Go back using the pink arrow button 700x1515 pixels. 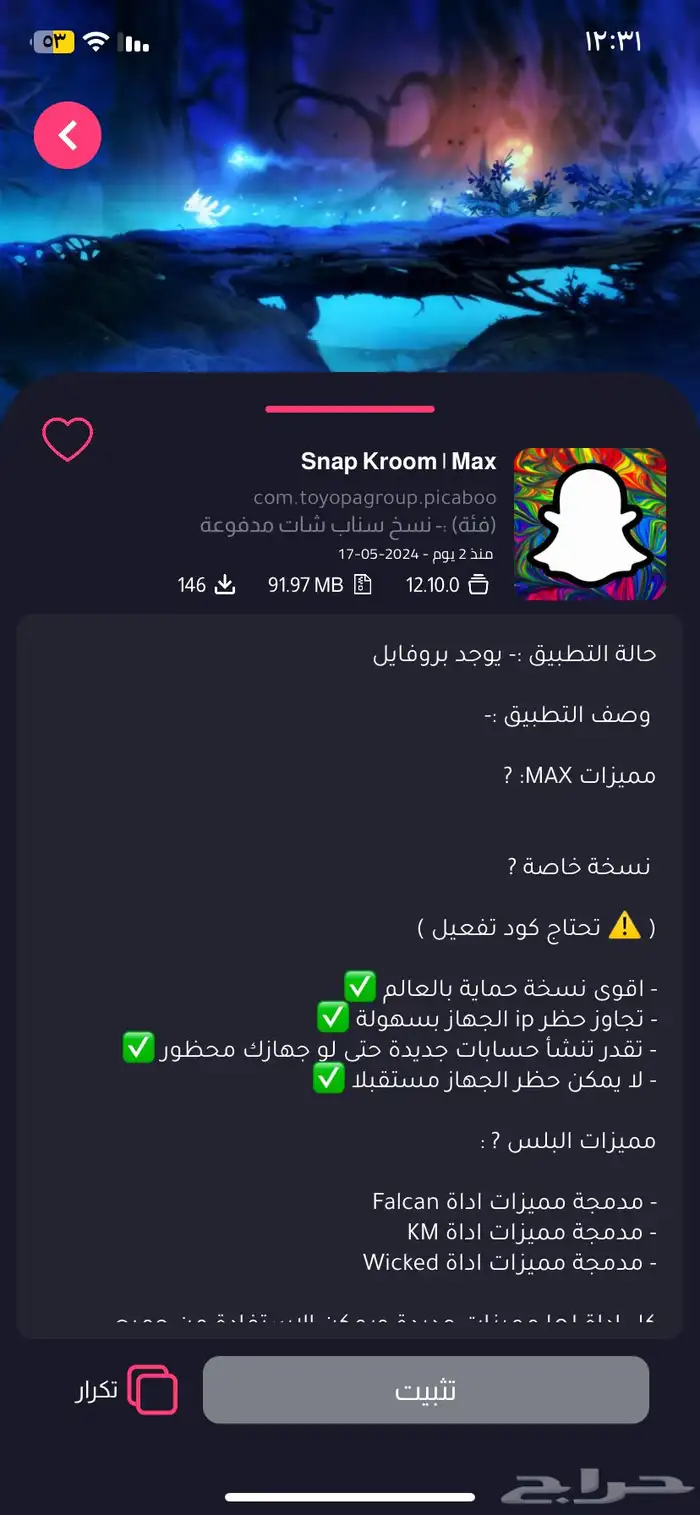68,135
